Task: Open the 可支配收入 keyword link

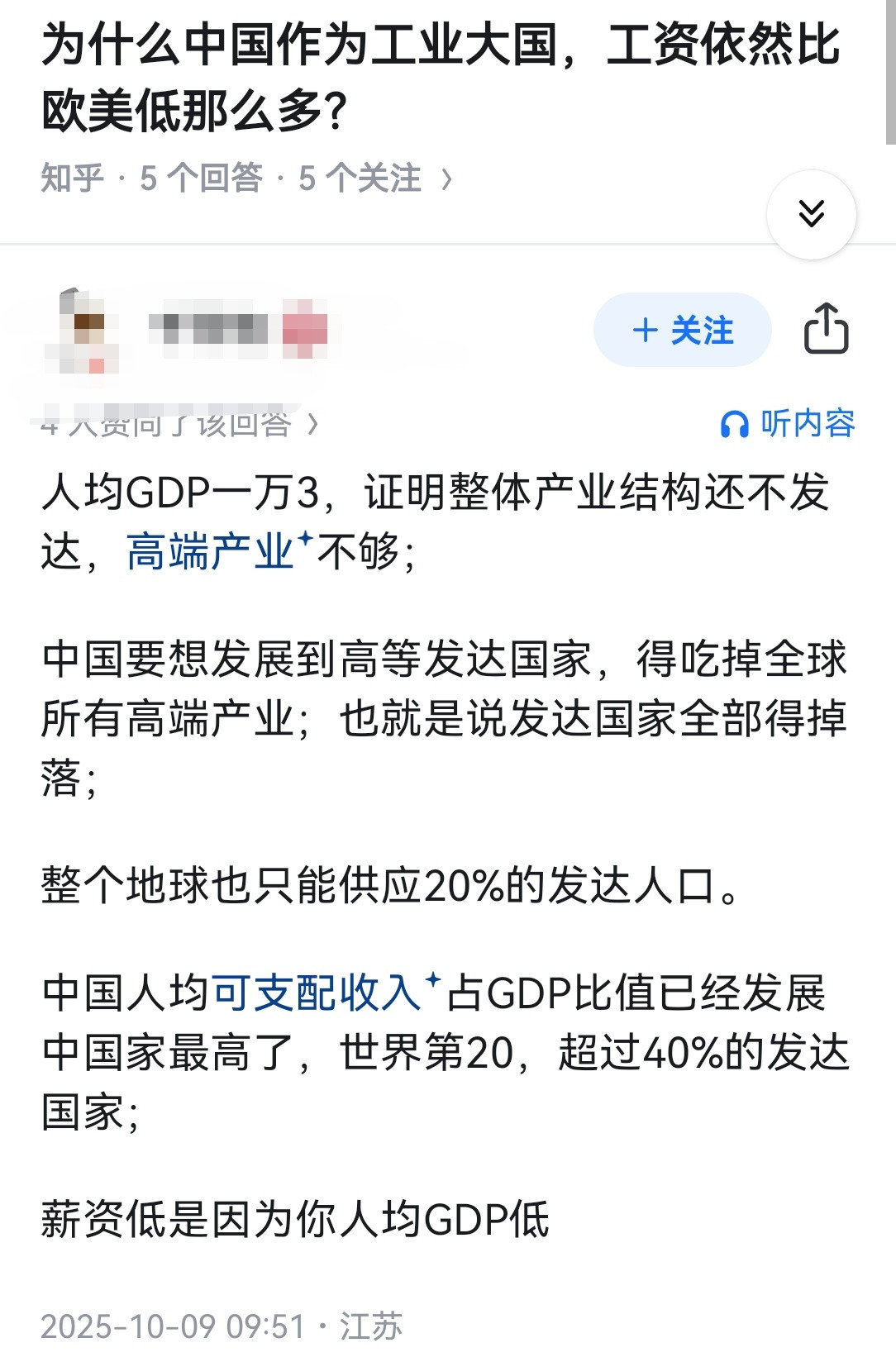Action: point(317,993)
